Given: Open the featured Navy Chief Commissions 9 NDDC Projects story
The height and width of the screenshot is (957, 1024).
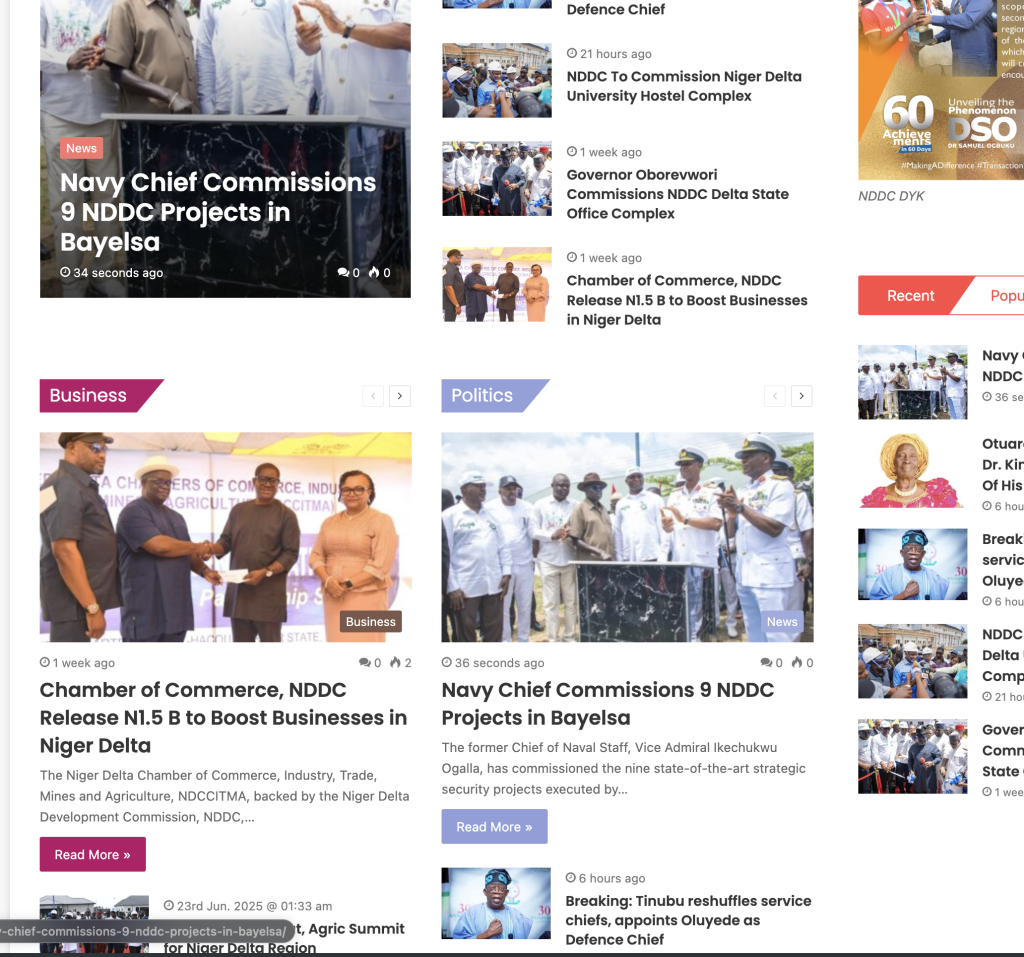Looking at the screenshot, I should tap(218, 212).
